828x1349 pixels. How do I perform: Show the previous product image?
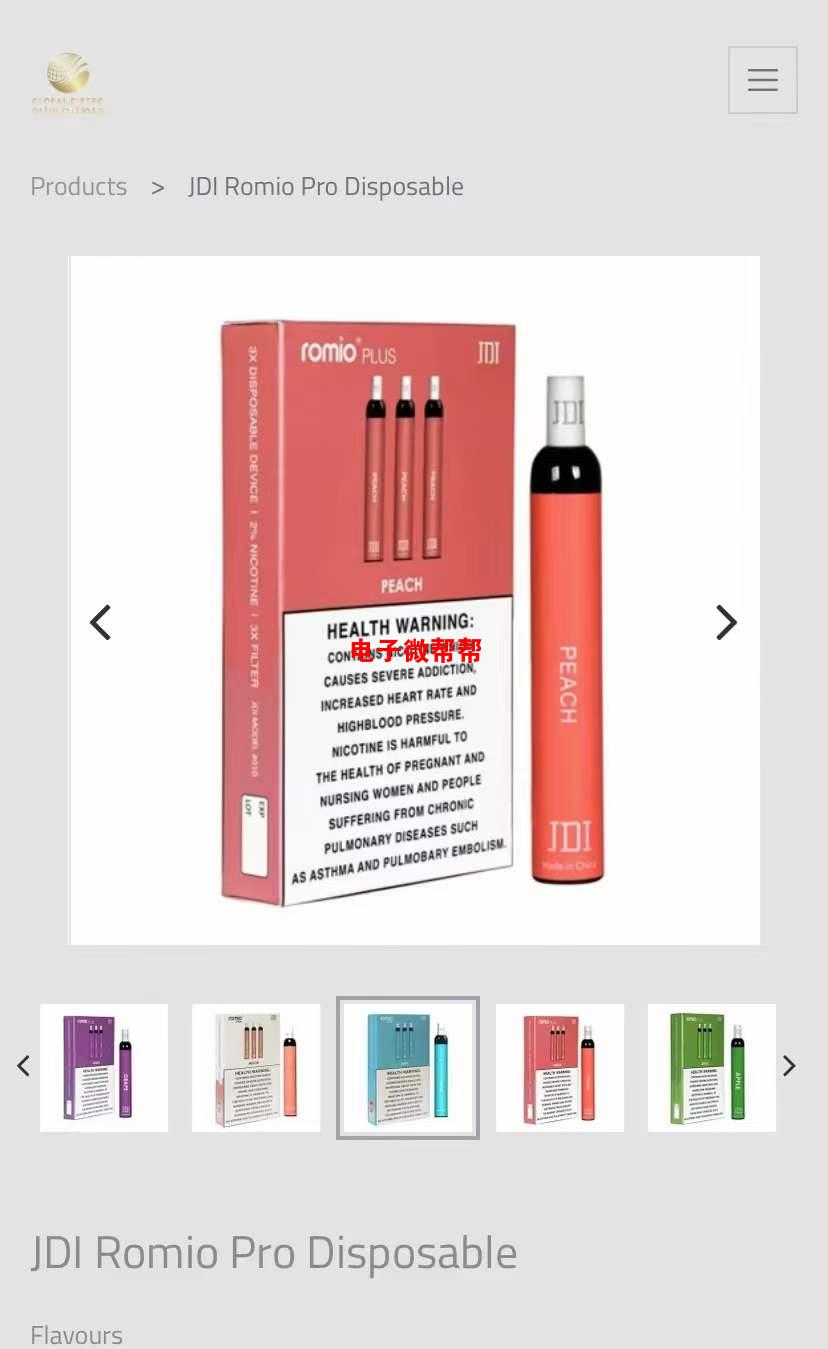tap(100, 622)
